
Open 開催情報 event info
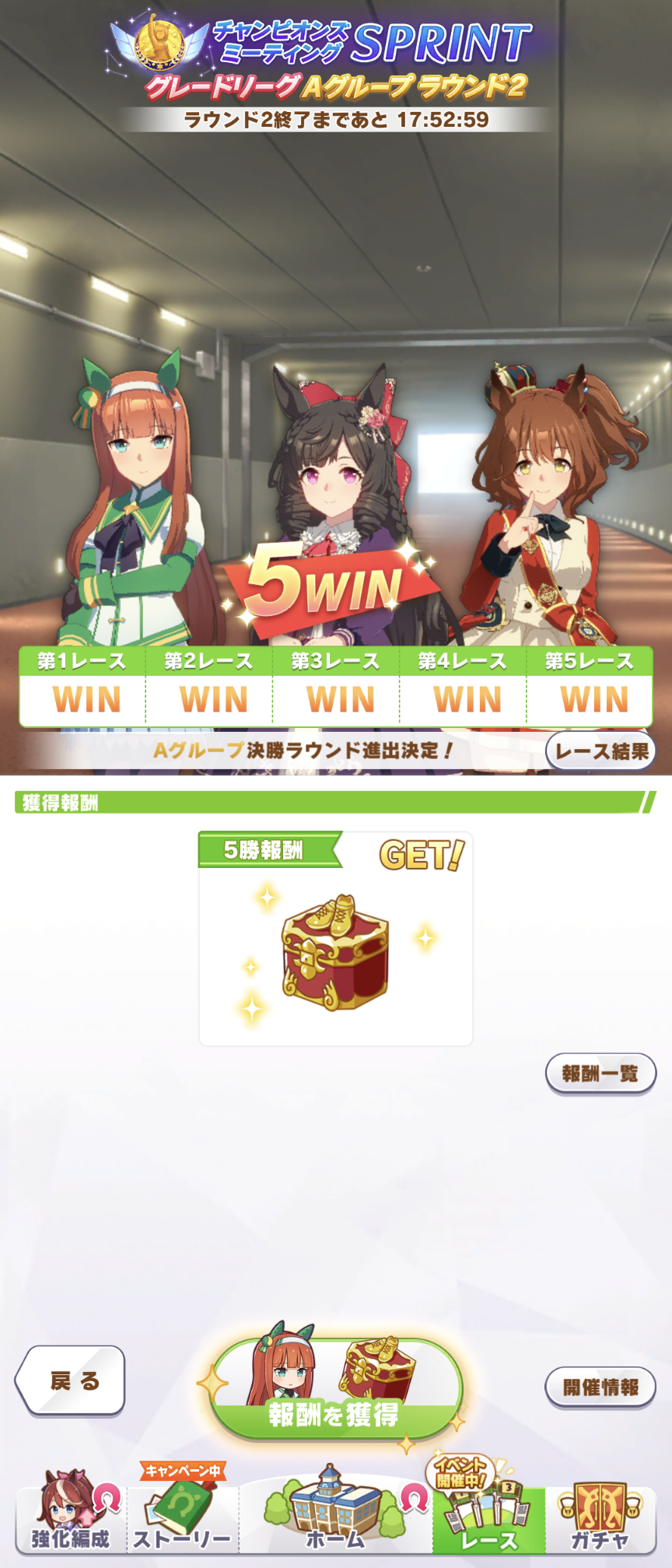(600, 1387)
